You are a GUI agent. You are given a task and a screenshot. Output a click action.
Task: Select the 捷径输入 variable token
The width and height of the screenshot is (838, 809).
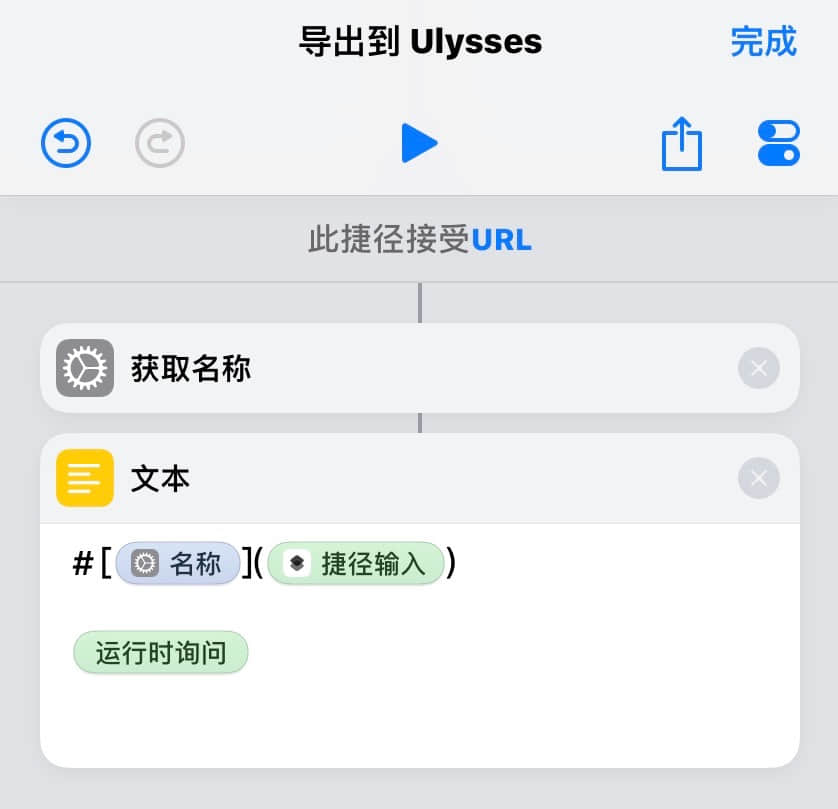coord(356,564)
